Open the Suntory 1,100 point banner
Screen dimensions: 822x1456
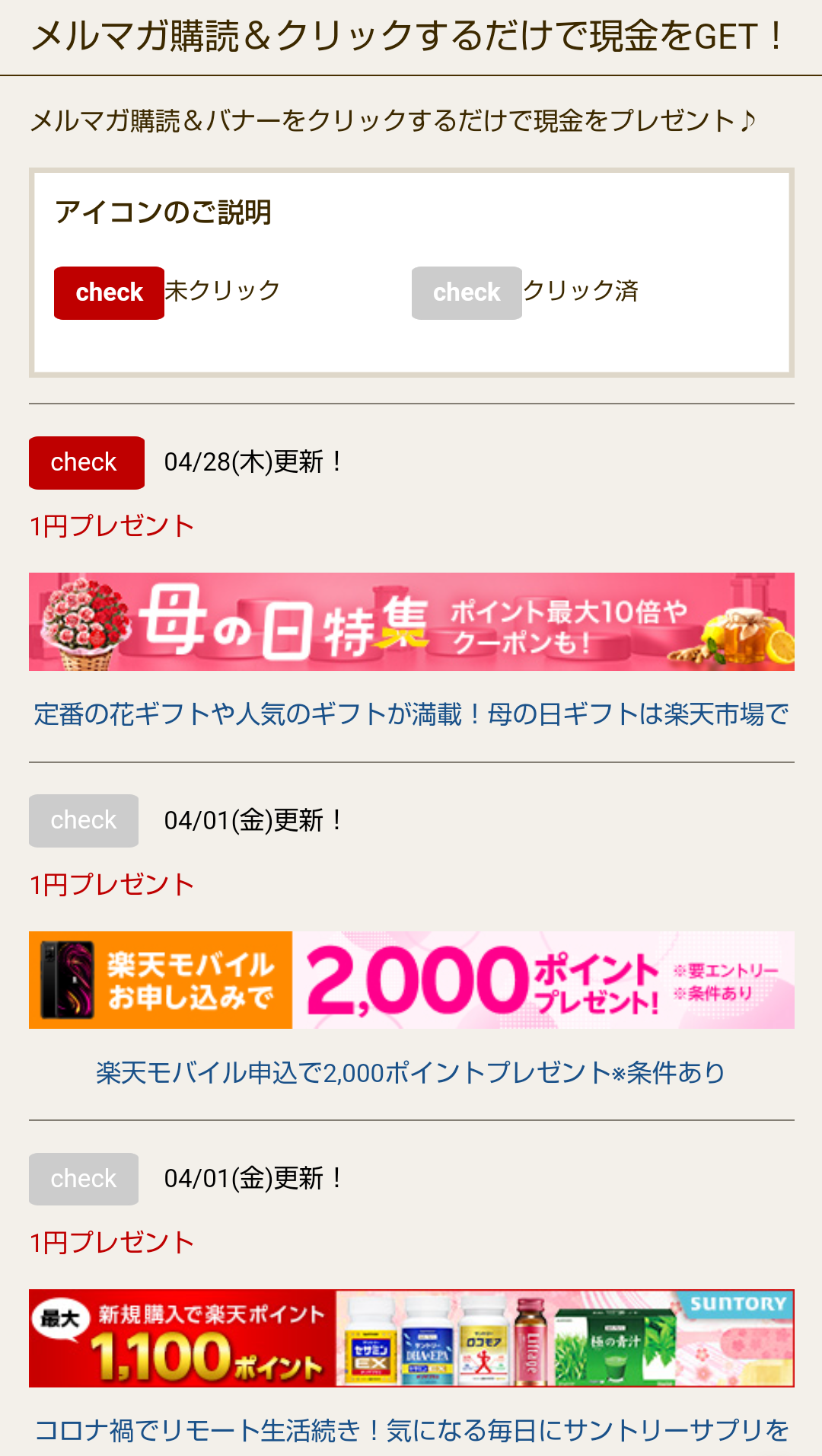[411, 1338]
